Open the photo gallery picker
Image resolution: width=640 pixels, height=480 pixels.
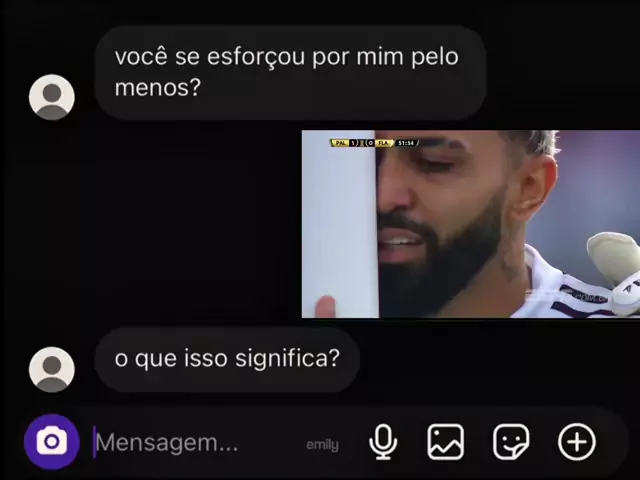pyautogui.click(x=446, y=442)
